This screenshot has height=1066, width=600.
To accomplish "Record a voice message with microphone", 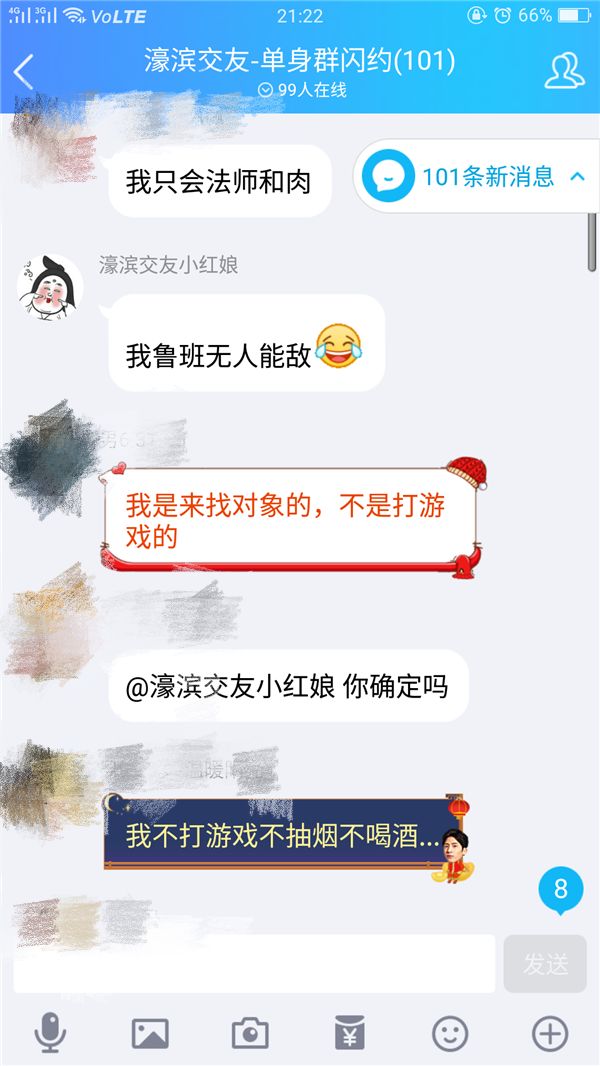I will [x=50, y=1033].
